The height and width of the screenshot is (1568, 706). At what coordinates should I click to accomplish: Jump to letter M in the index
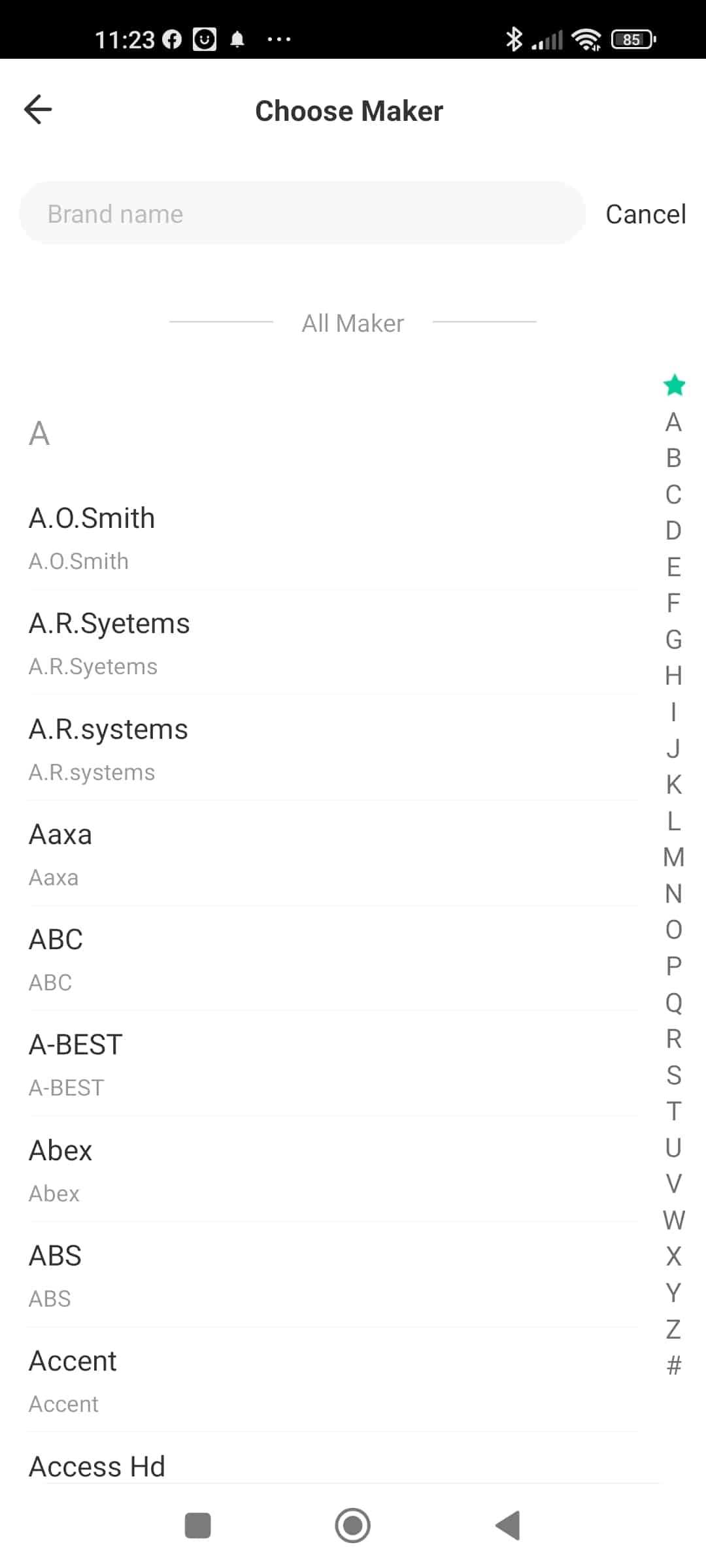coord(674,857)
